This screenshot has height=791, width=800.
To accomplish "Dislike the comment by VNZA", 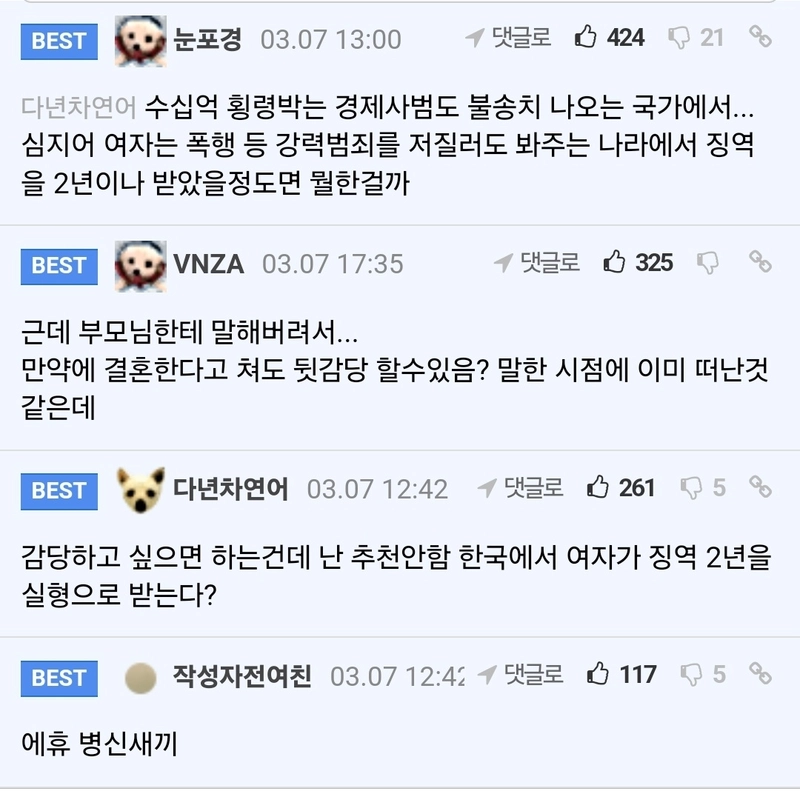I will point(707,263).
